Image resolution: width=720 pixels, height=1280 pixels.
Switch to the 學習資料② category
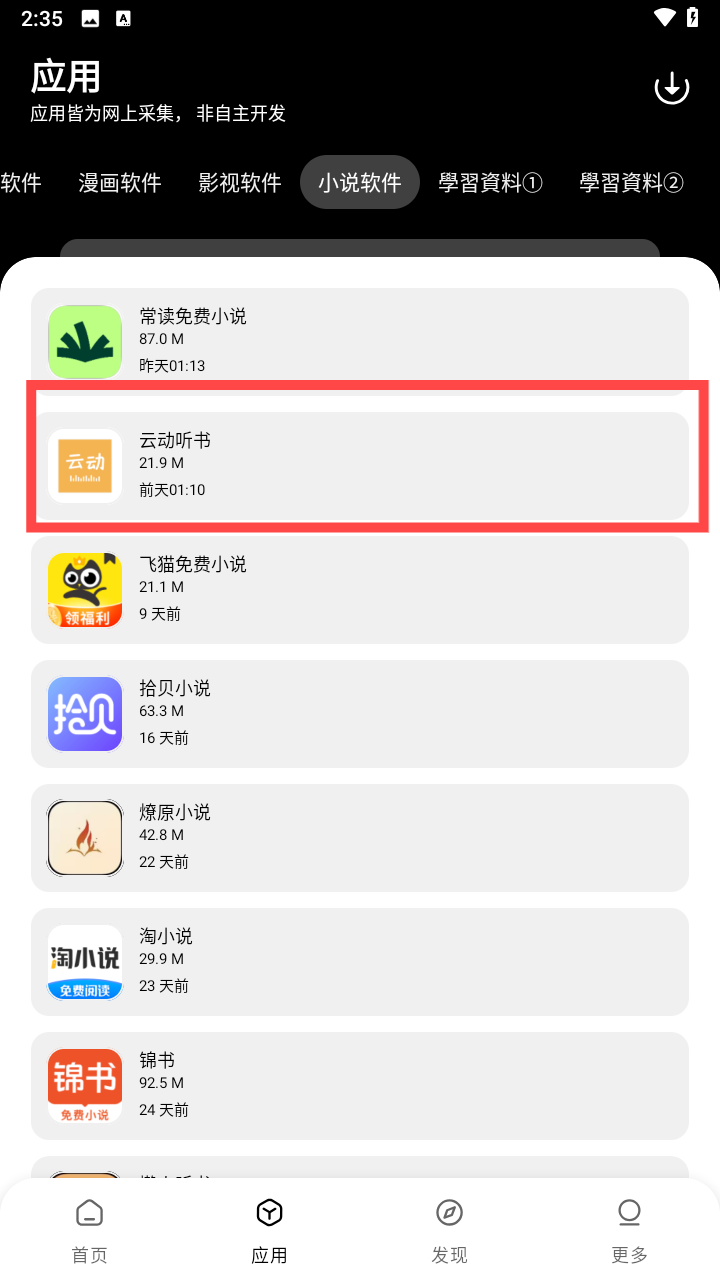631,182
